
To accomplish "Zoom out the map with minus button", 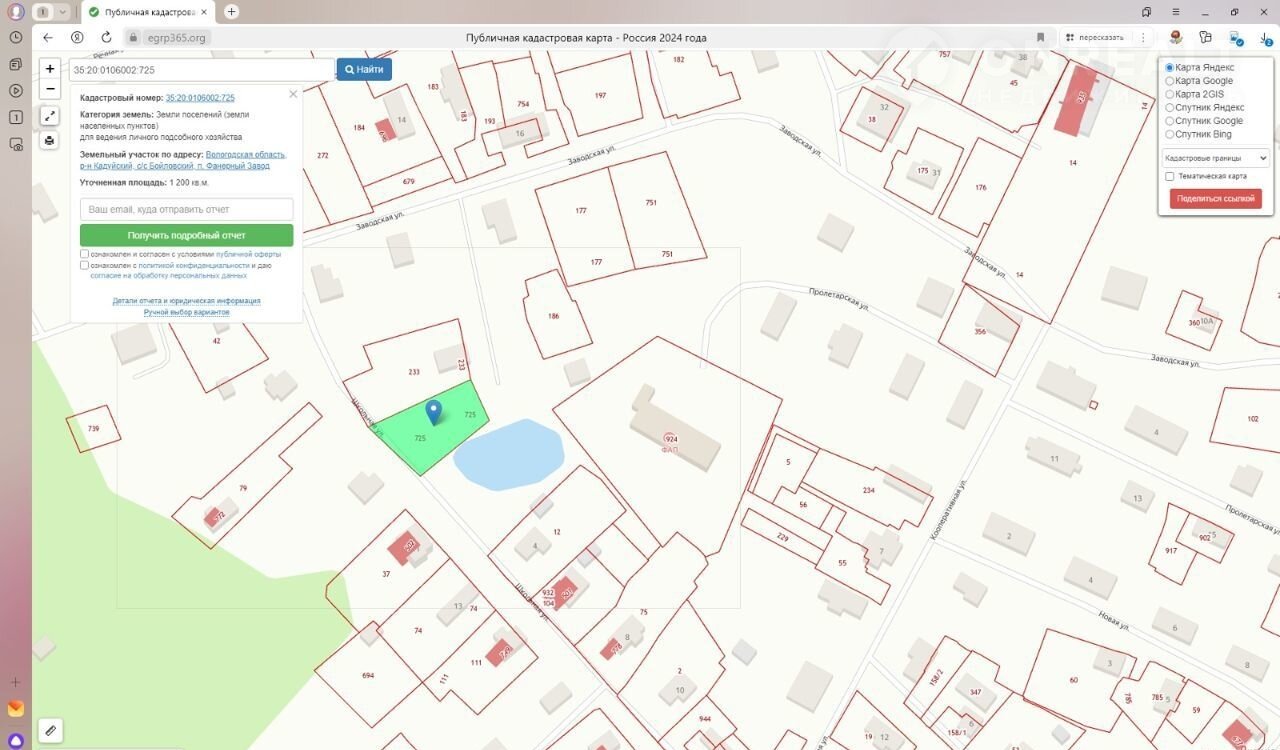I will click(50, 89).
